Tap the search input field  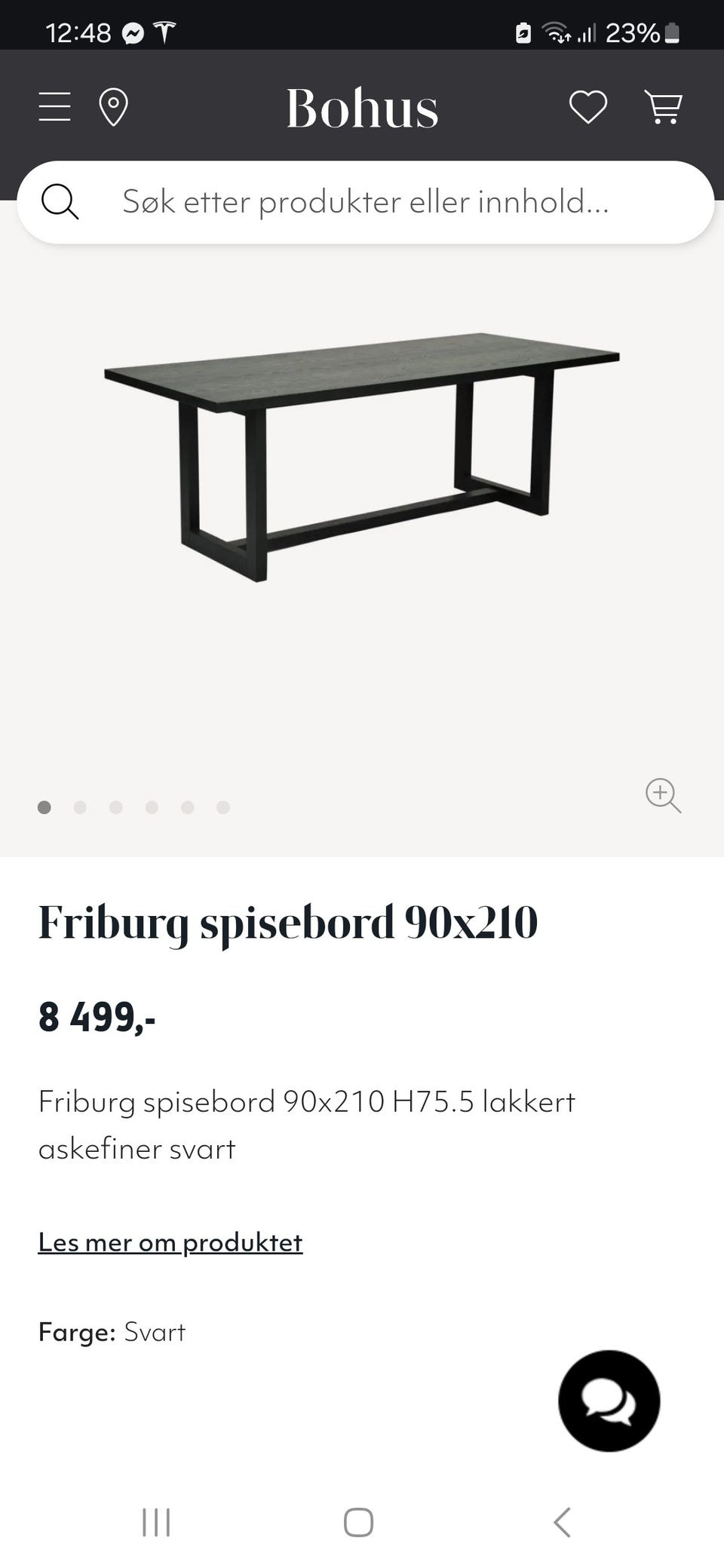coord(362,202)
